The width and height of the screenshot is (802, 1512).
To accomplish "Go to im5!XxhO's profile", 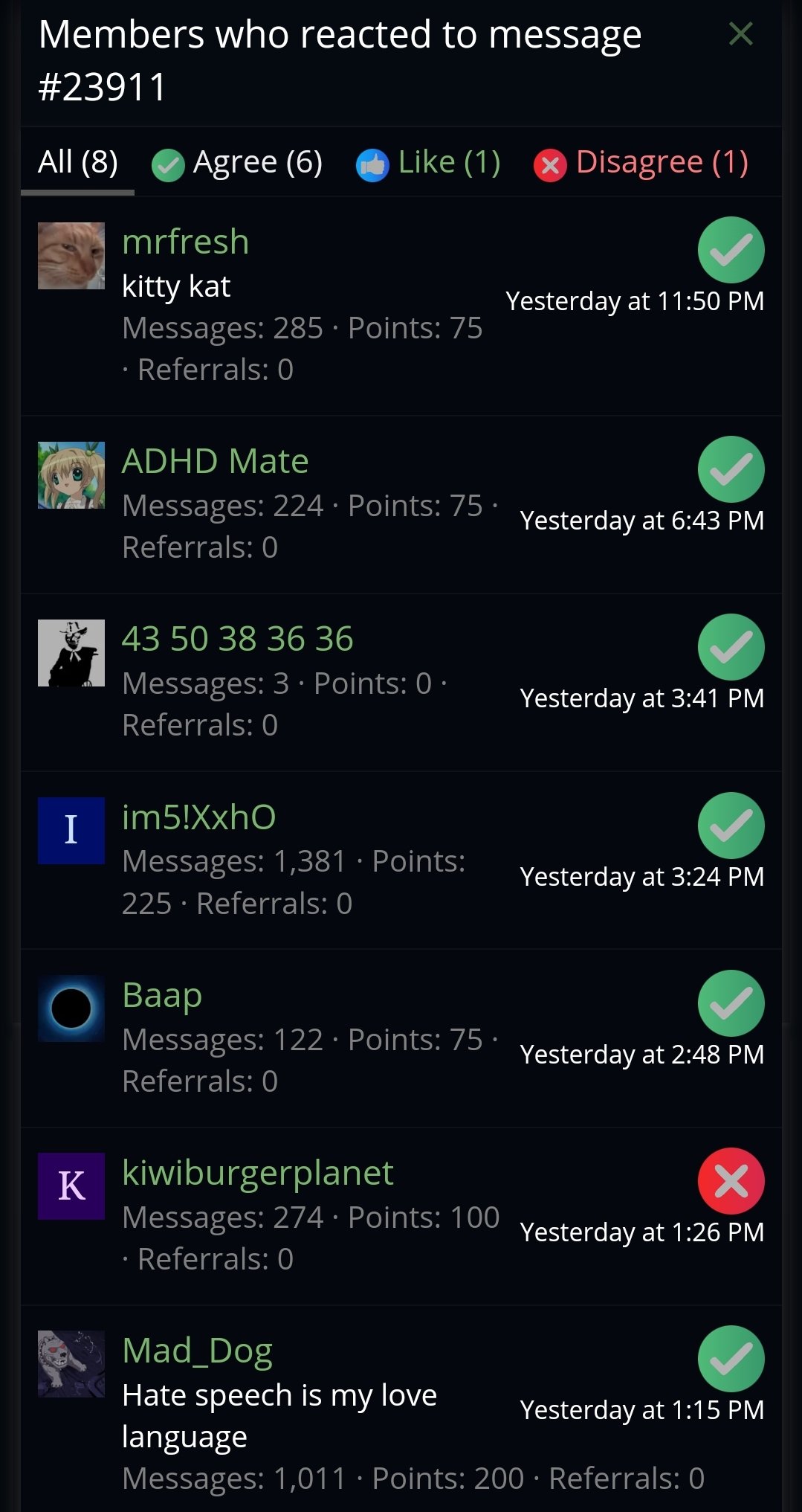I will click(198, 817).
